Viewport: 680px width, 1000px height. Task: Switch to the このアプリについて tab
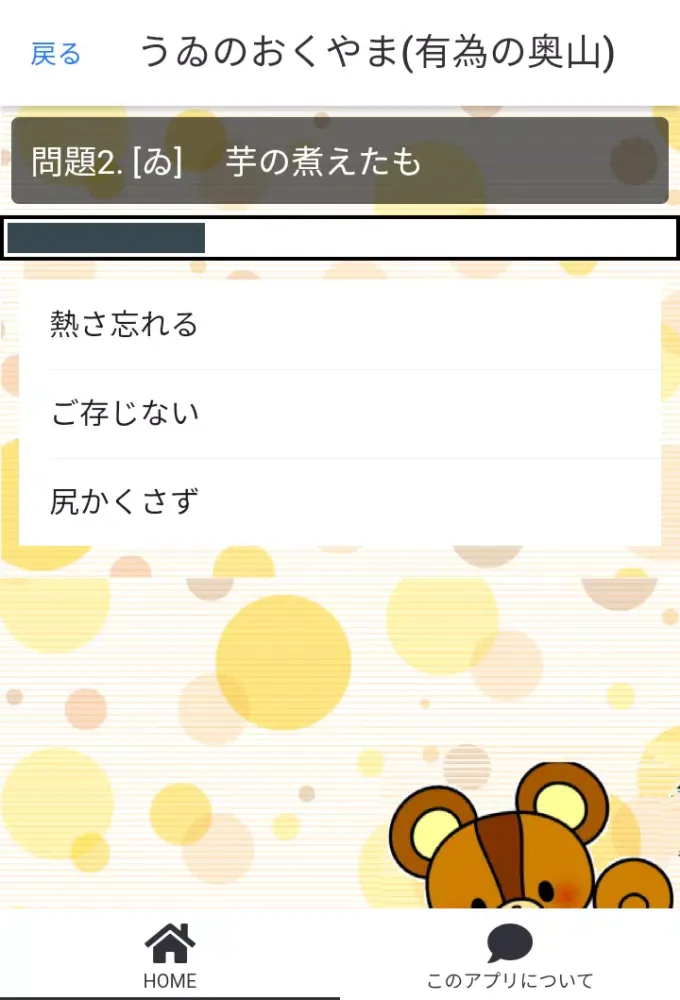509,955
